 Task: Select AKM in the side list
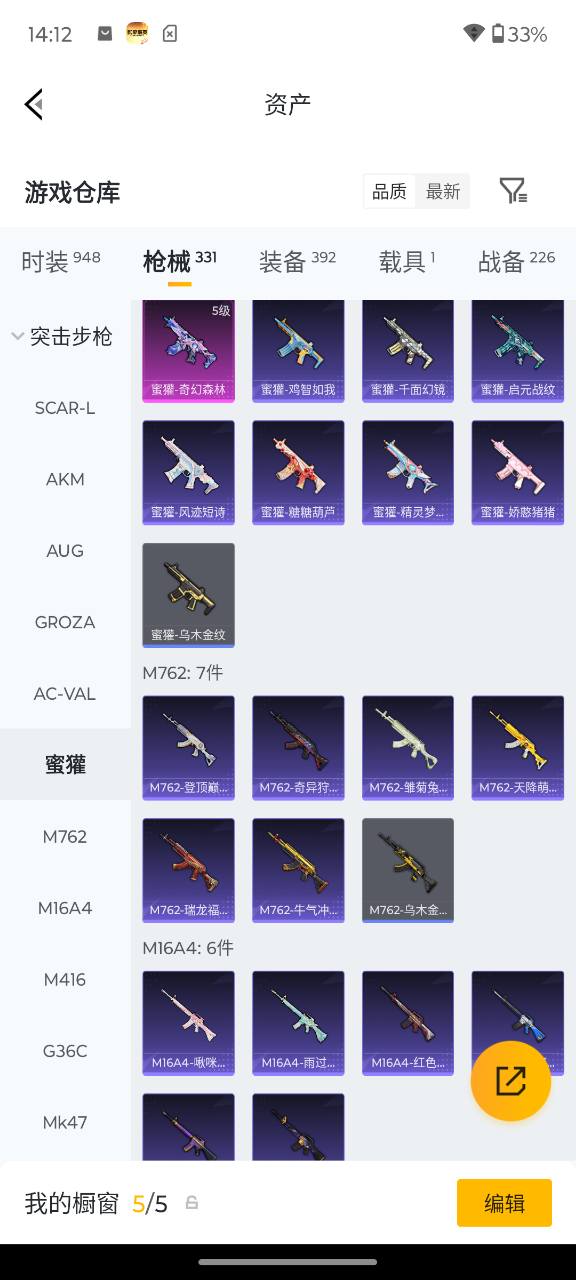65,479
